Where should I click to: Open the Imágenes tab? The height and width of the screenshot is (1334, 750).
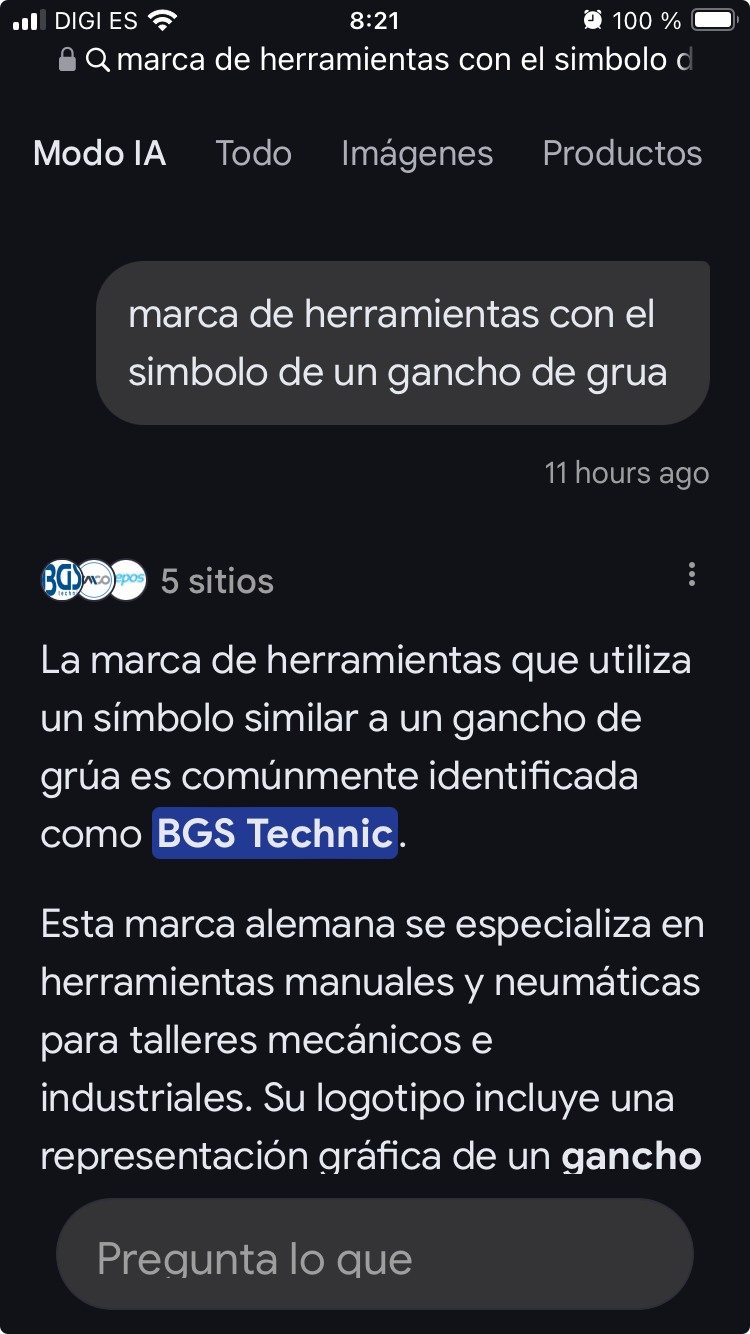[x=417, y=153]
